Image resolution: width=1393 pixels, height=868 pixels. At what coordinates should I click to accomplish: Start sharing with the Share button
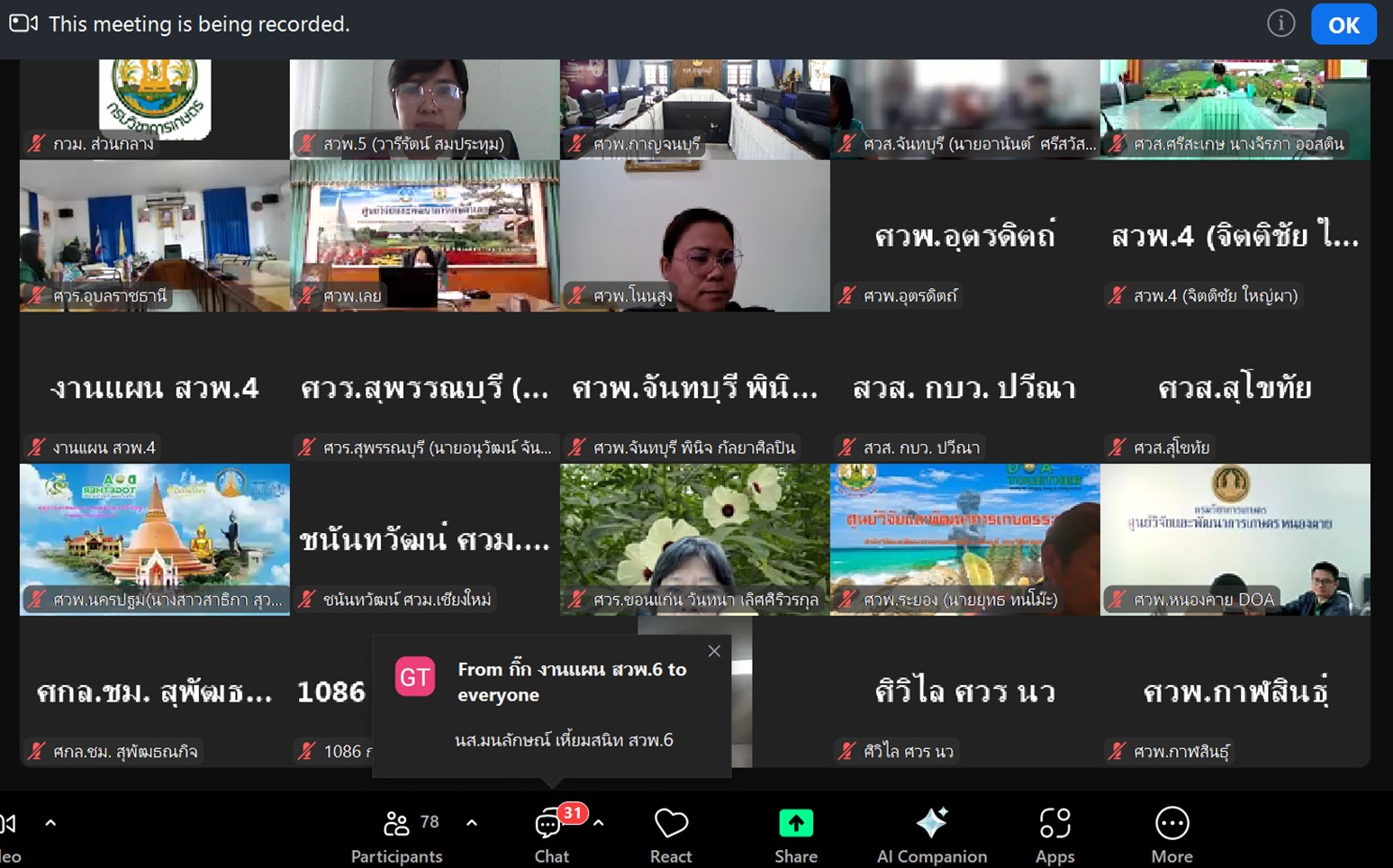[x=795, y=835]
